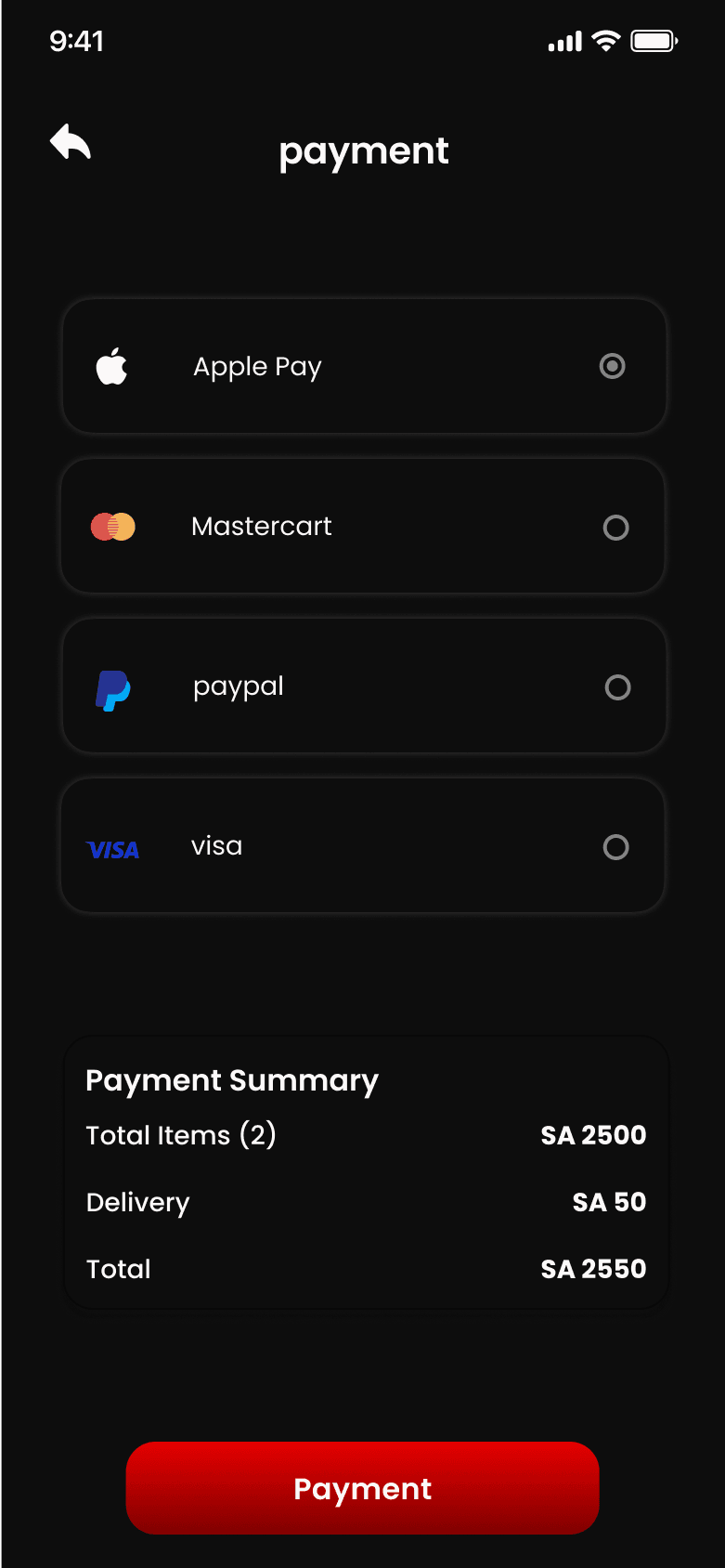Pick the paypal radio button
Image resolution: width=725 pixels, height=1568 pixels.
coord(618,687)
